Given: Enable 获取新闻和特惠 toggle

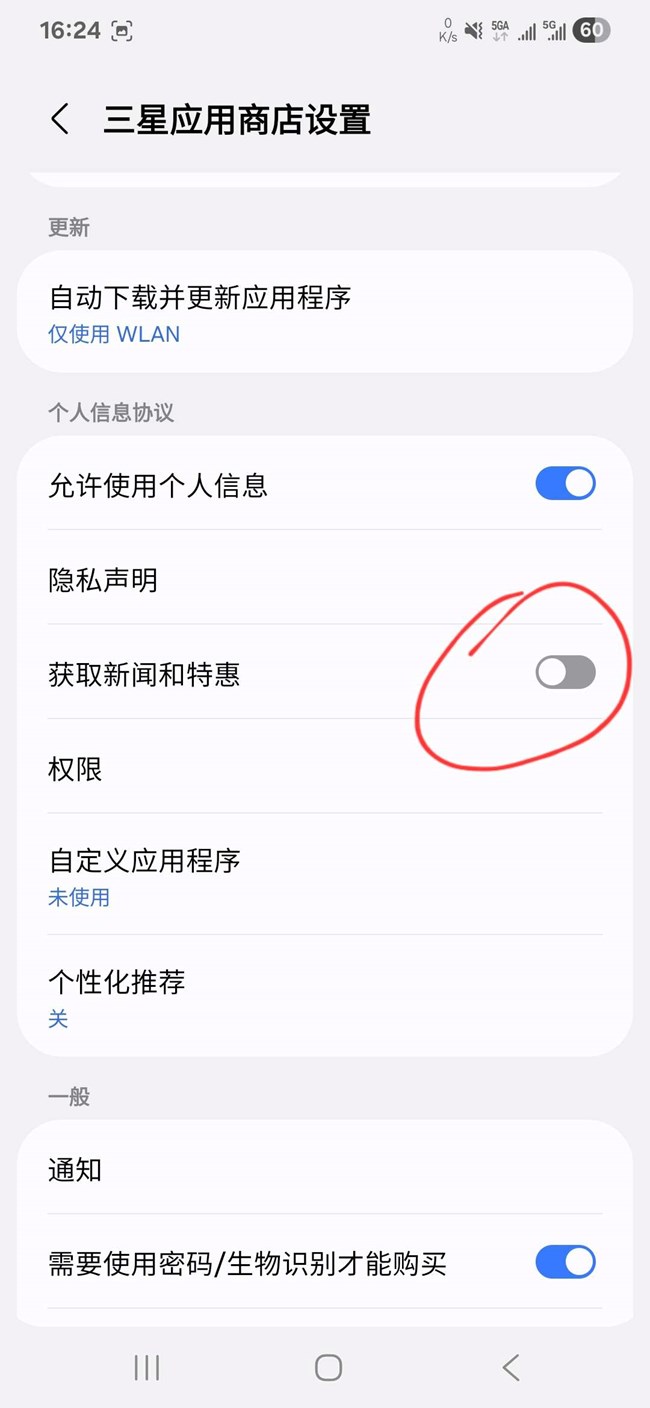Looking at the screenshot, I should 565,673.
